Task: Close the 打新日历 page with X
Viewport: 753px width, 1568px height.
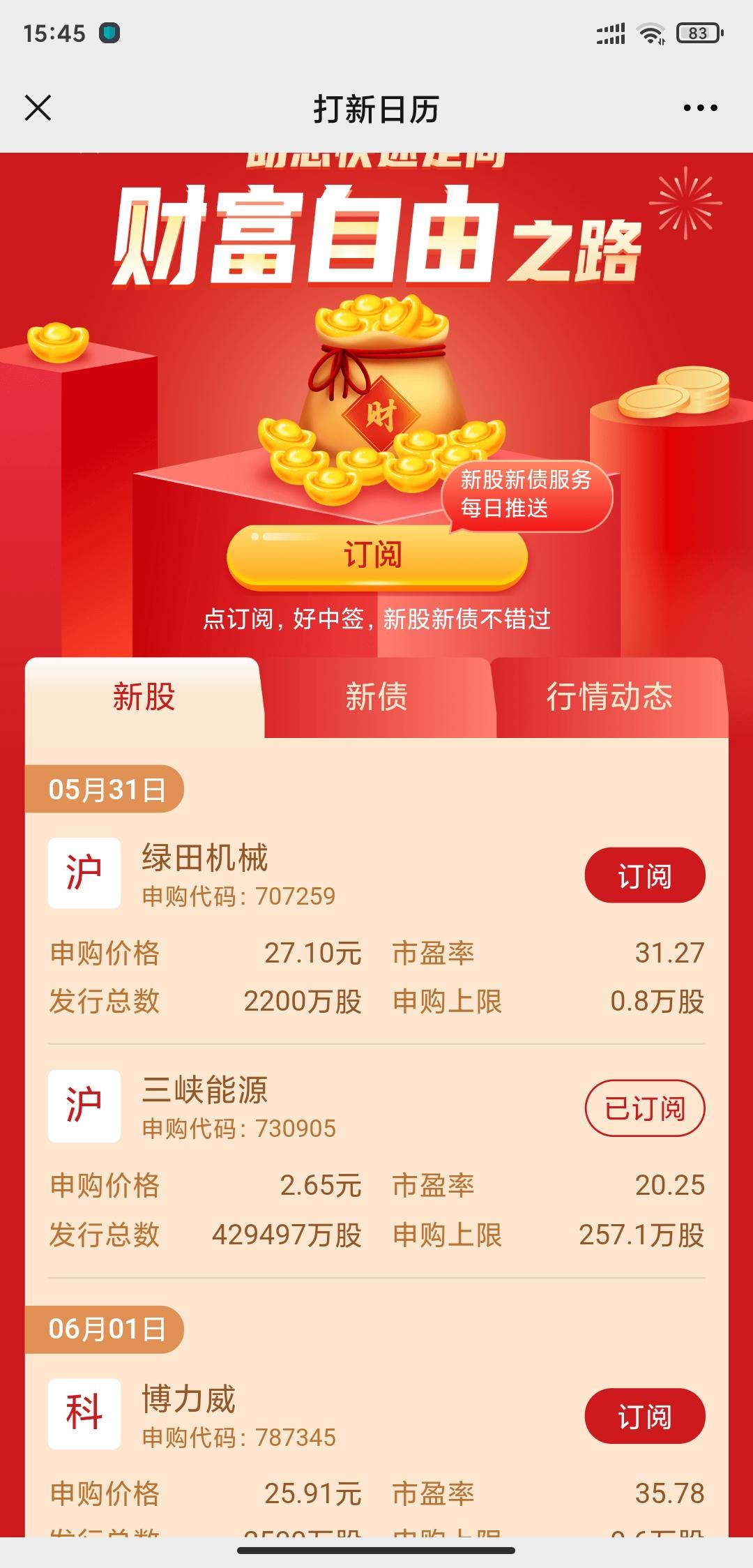Action: pos(38,108)
